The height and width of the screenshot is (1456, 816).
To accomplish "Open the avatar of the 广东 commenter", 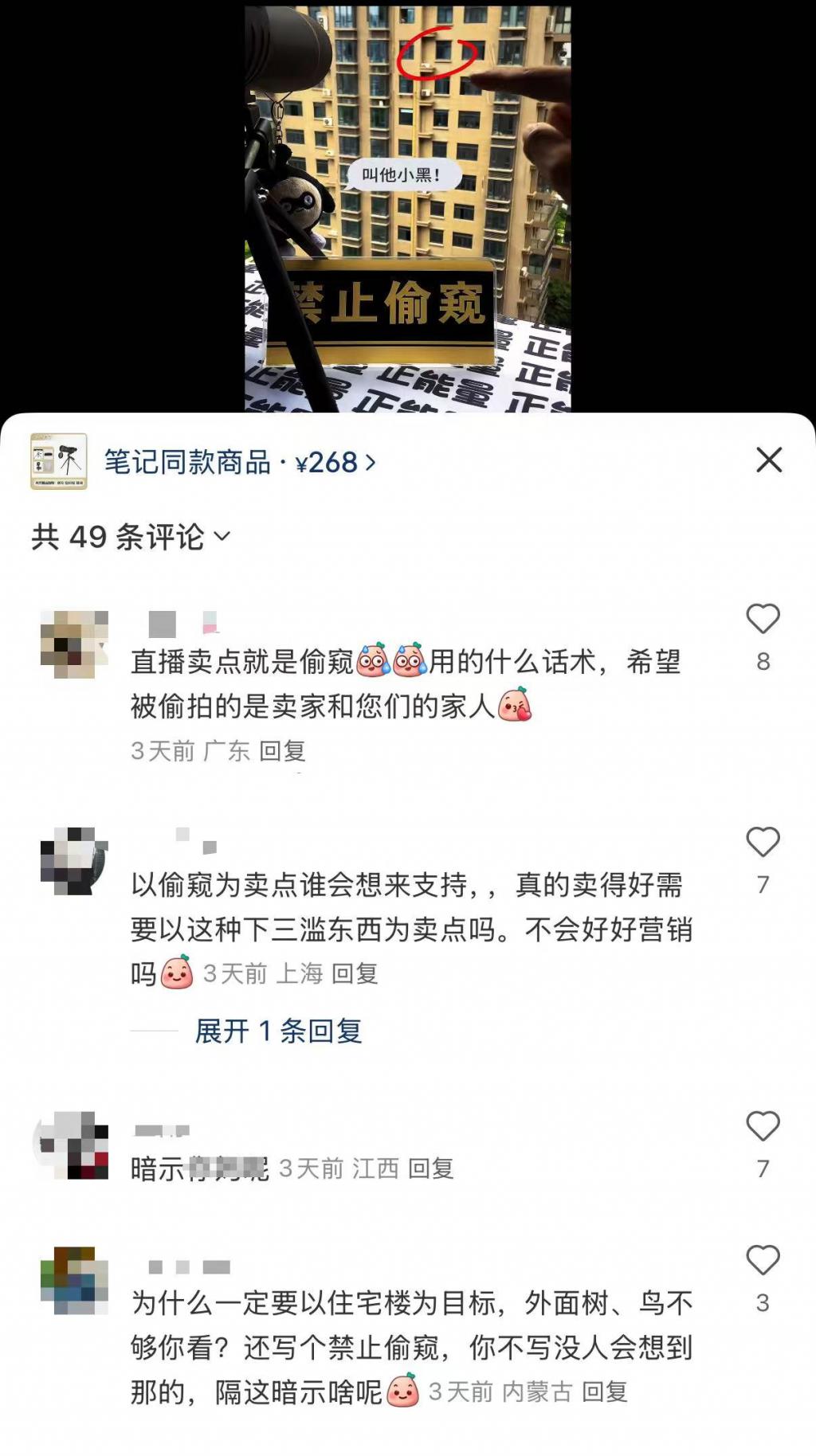I will pos(74,644).
